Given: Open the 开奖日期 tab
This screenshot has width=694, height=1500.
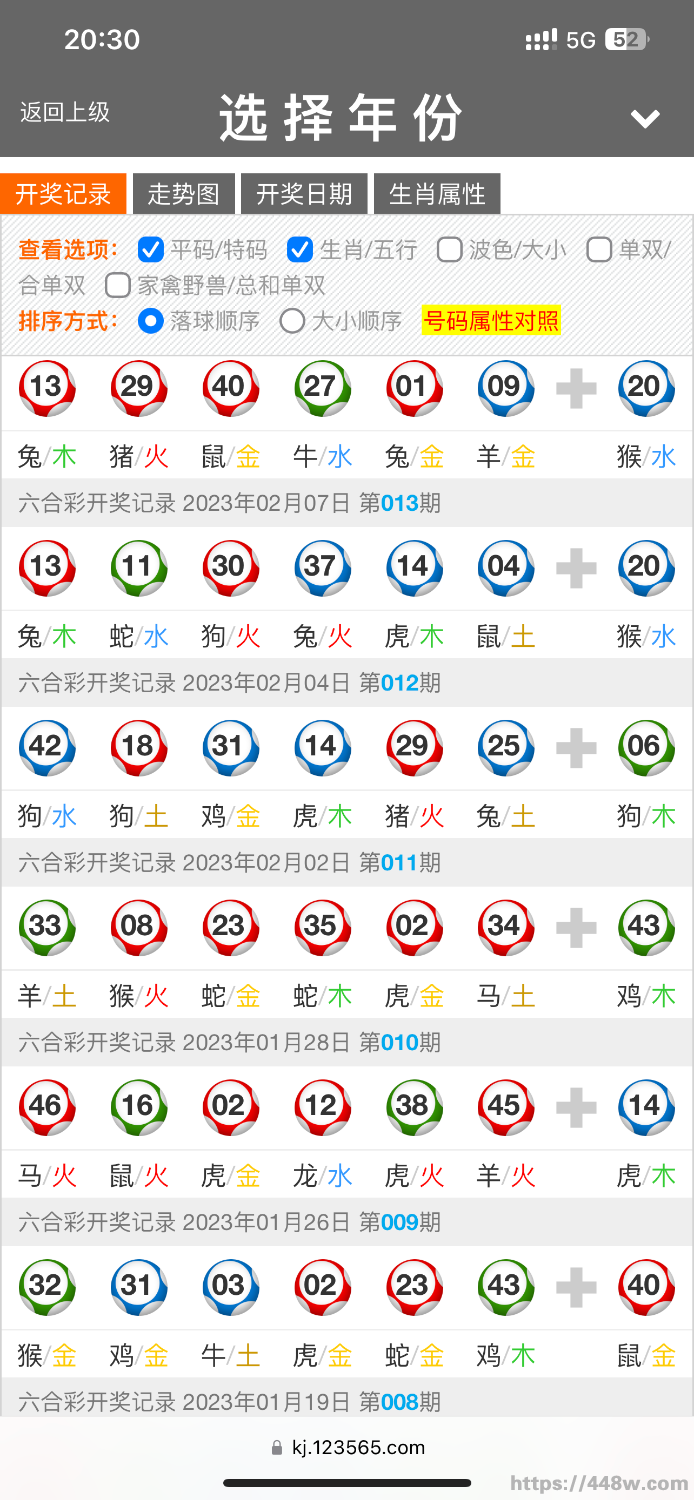Looking at the screenshot, I should pos(304,194).
